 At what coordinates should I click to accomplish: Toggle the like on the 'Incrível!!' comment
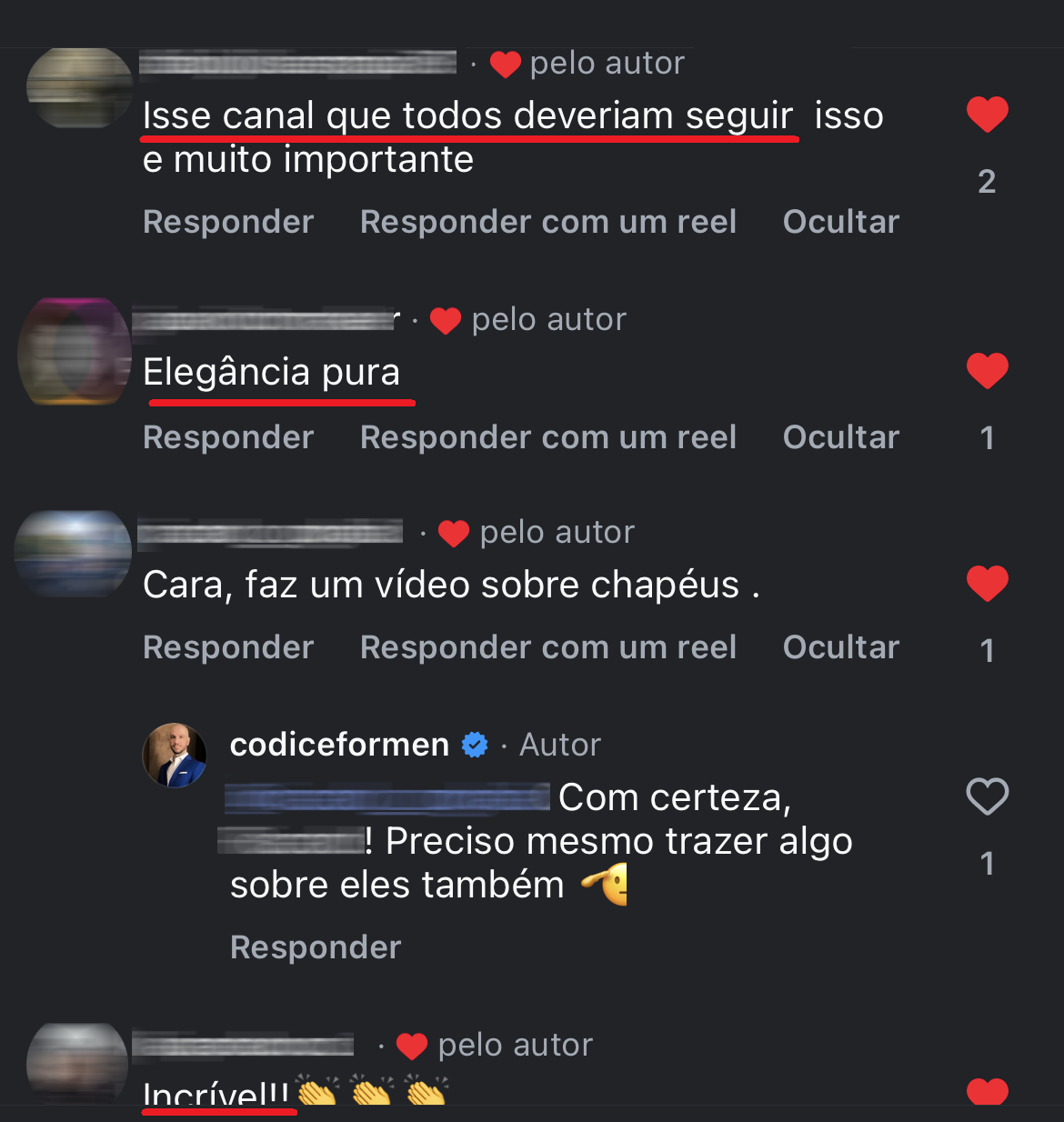tap(988, 1096)
